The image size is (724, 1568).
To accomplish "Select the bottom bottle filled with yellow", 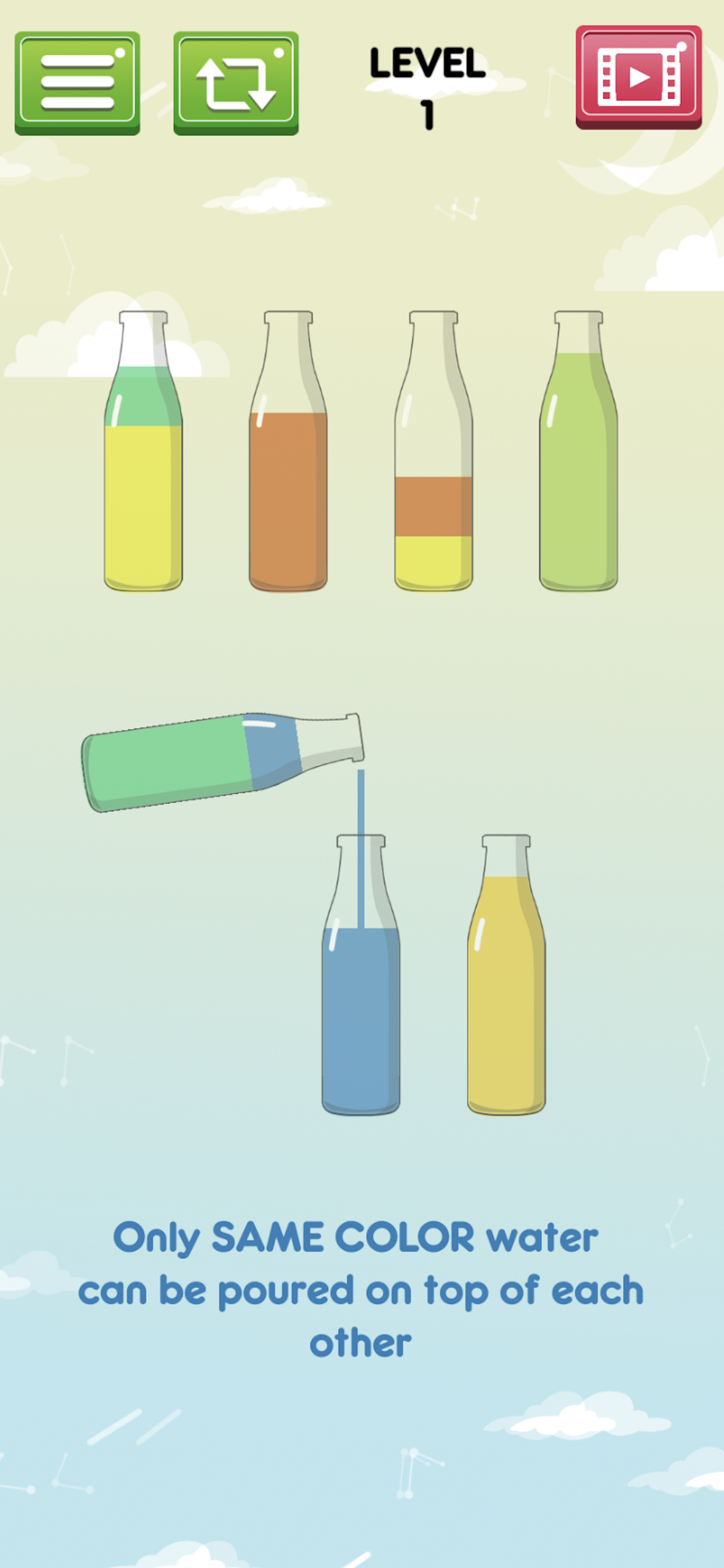I will (505, 986).
